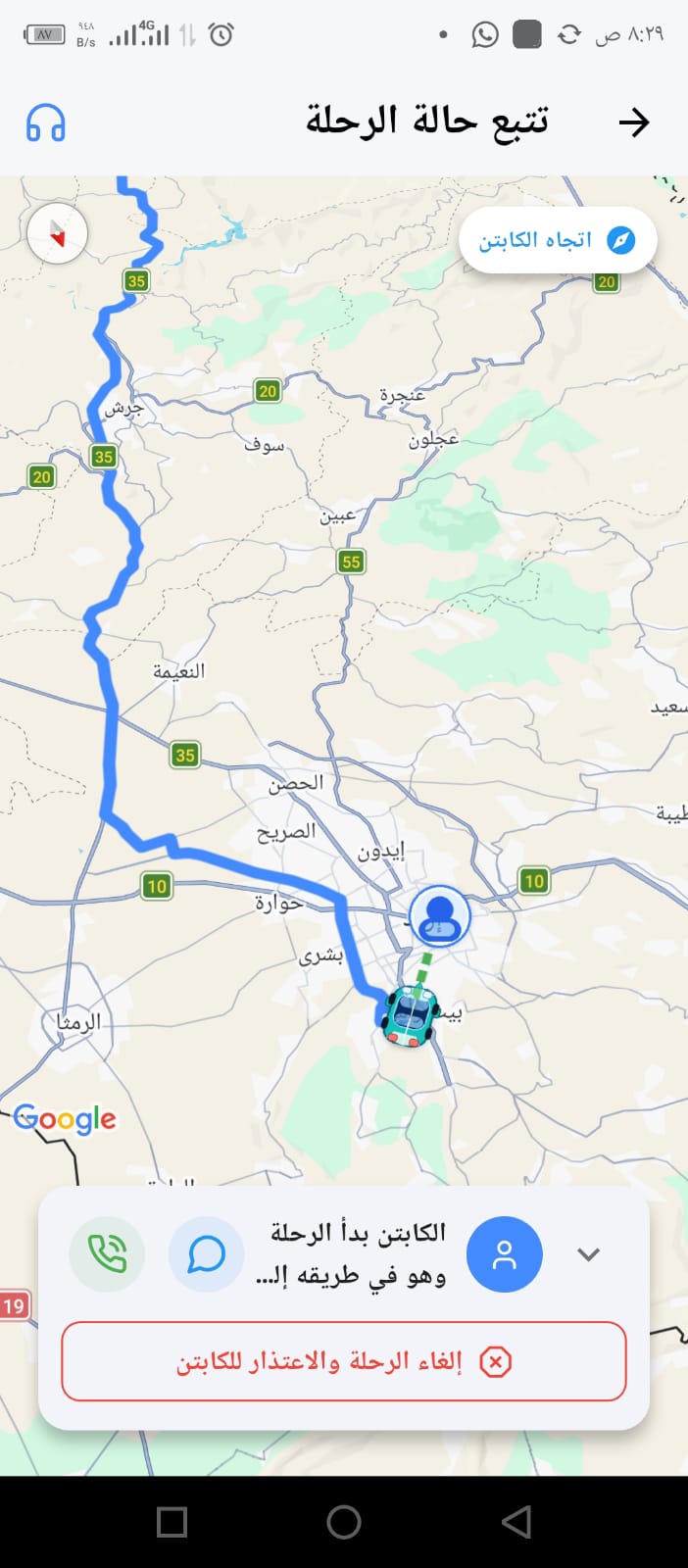Image resolution: width=688 pixels, height=1568 pixels.
Task: Open support via the headphones icon
Action: [x=45, y=123]
